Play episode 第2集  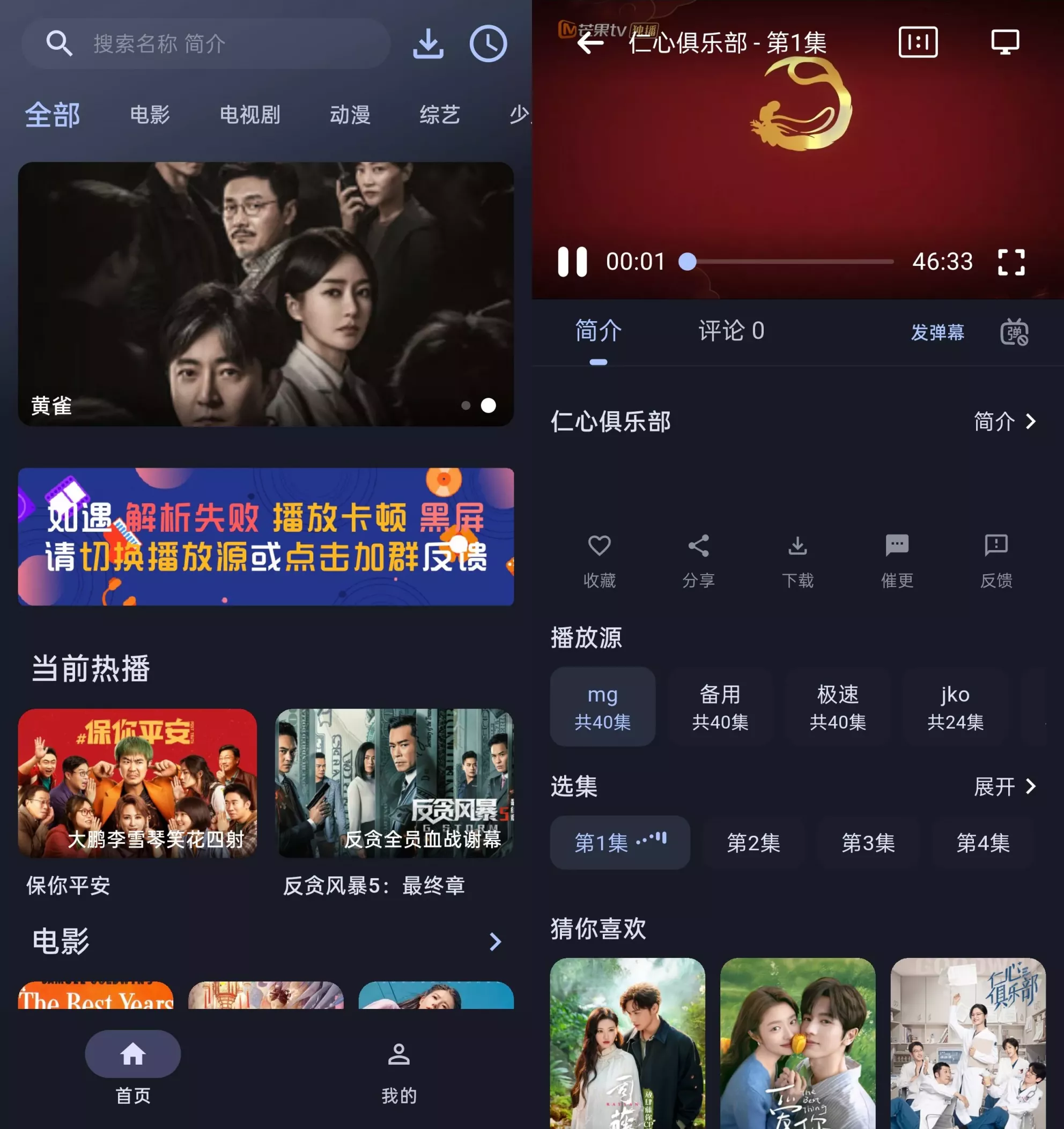(x=753, y=842)
